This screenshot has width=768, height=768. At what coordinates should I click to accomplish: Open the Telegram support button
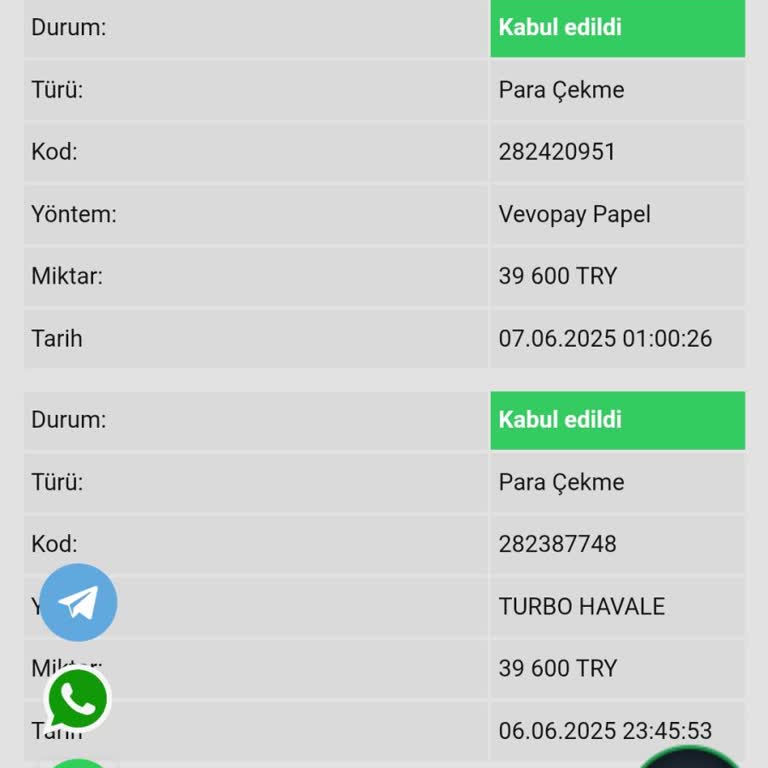pos(78,602)
